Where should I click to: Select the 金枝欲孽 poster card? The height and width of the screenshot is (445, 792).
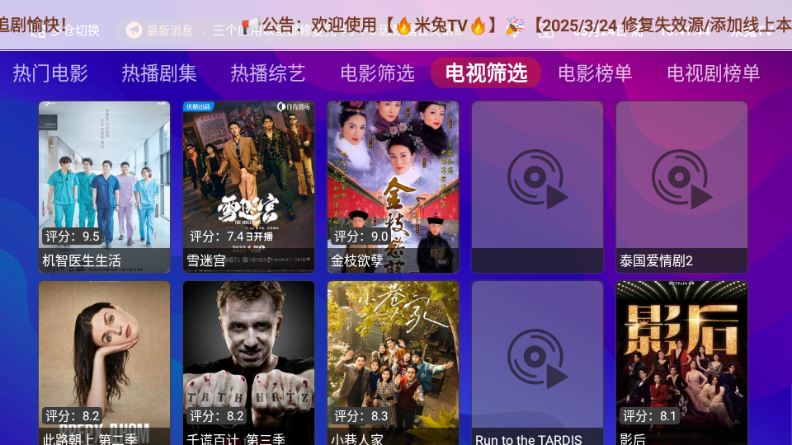pos(393,186)
